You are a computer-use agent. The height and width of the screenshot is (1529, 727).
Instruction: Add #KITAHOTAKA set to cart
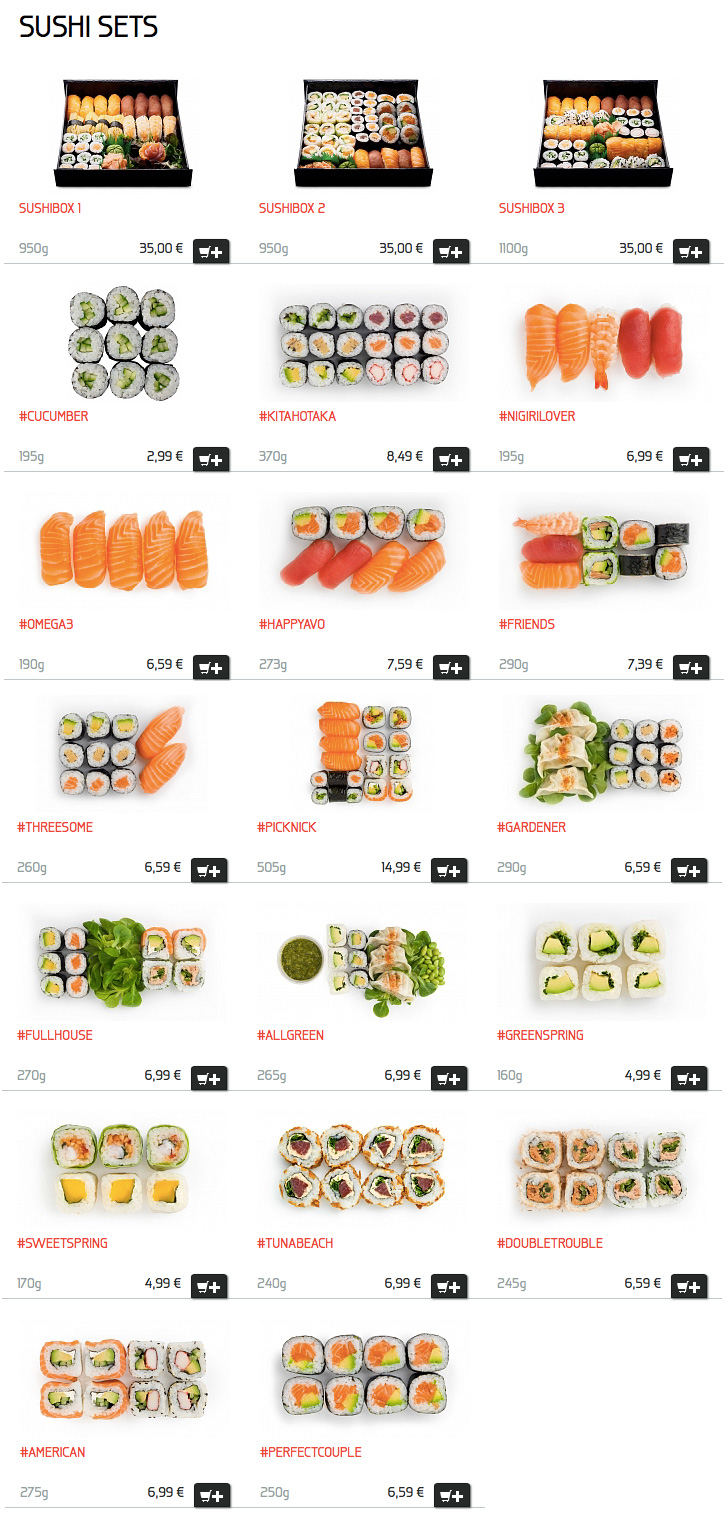[451, 460]
